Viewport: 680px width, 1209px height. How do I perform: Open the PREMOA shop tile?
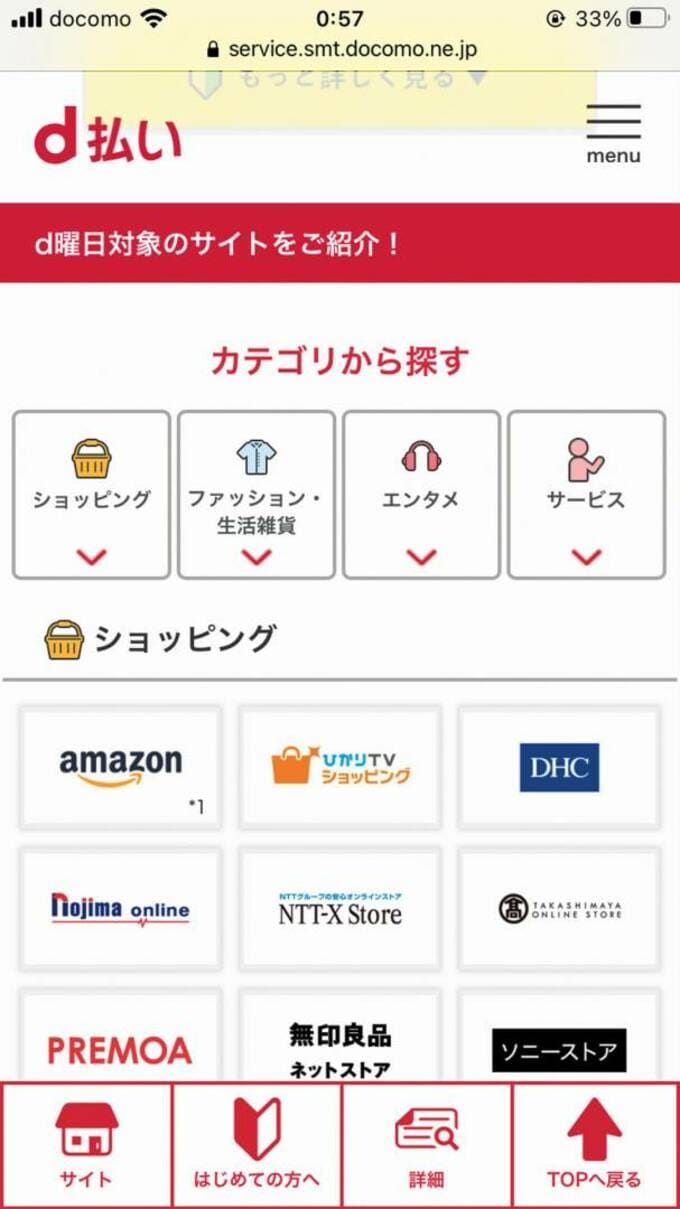pos(121,1040)
